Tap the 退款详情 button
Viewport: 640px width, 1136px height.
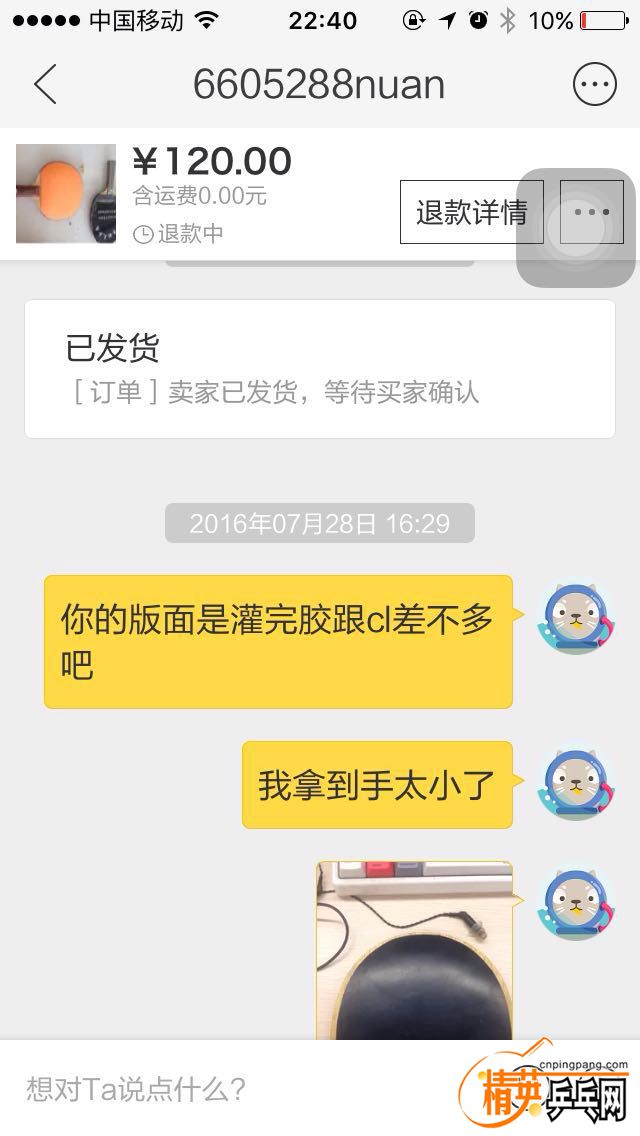click(x=471, y=212)
